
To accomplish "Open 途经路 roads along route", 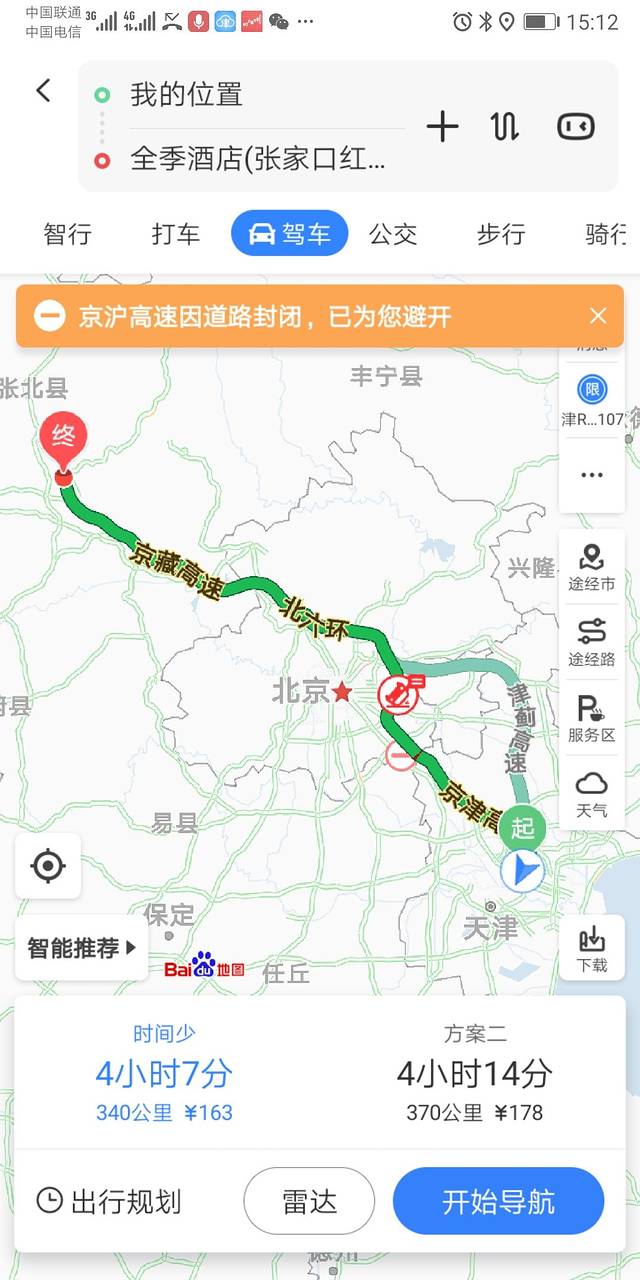I will [x=592, y=642].
